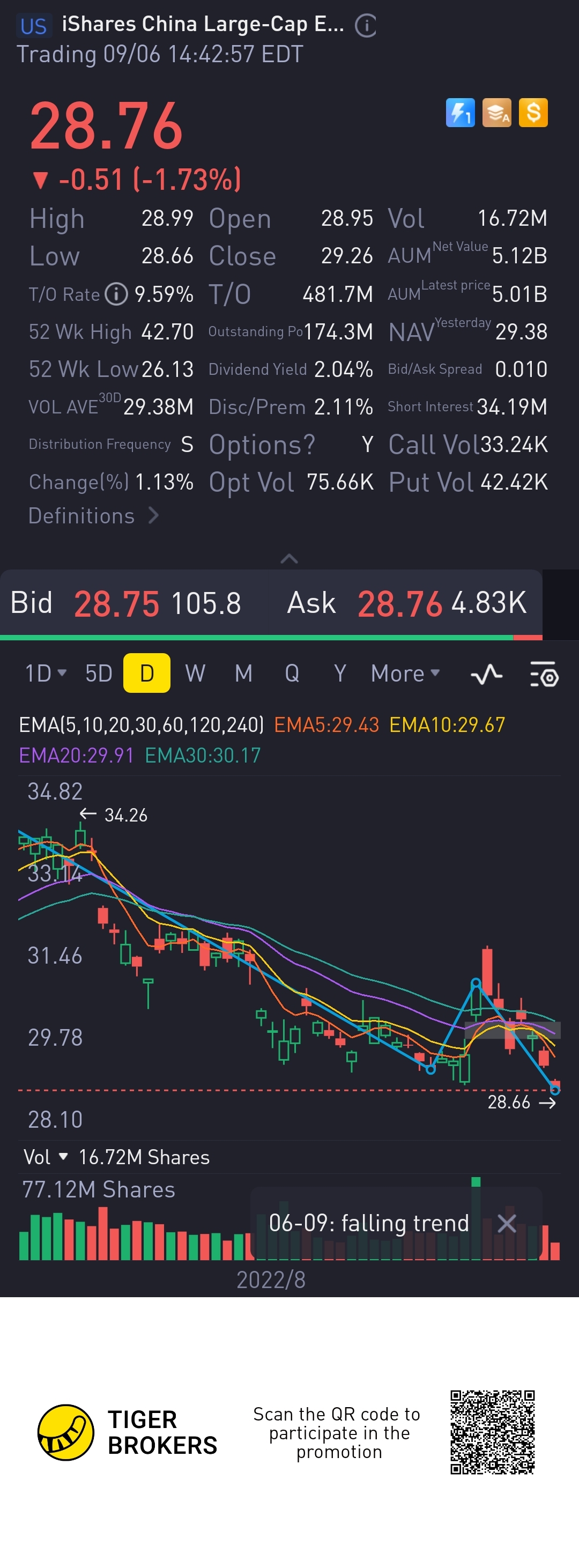
Task: Tap the yellow dollar badge icon
Action: point(533,113)
